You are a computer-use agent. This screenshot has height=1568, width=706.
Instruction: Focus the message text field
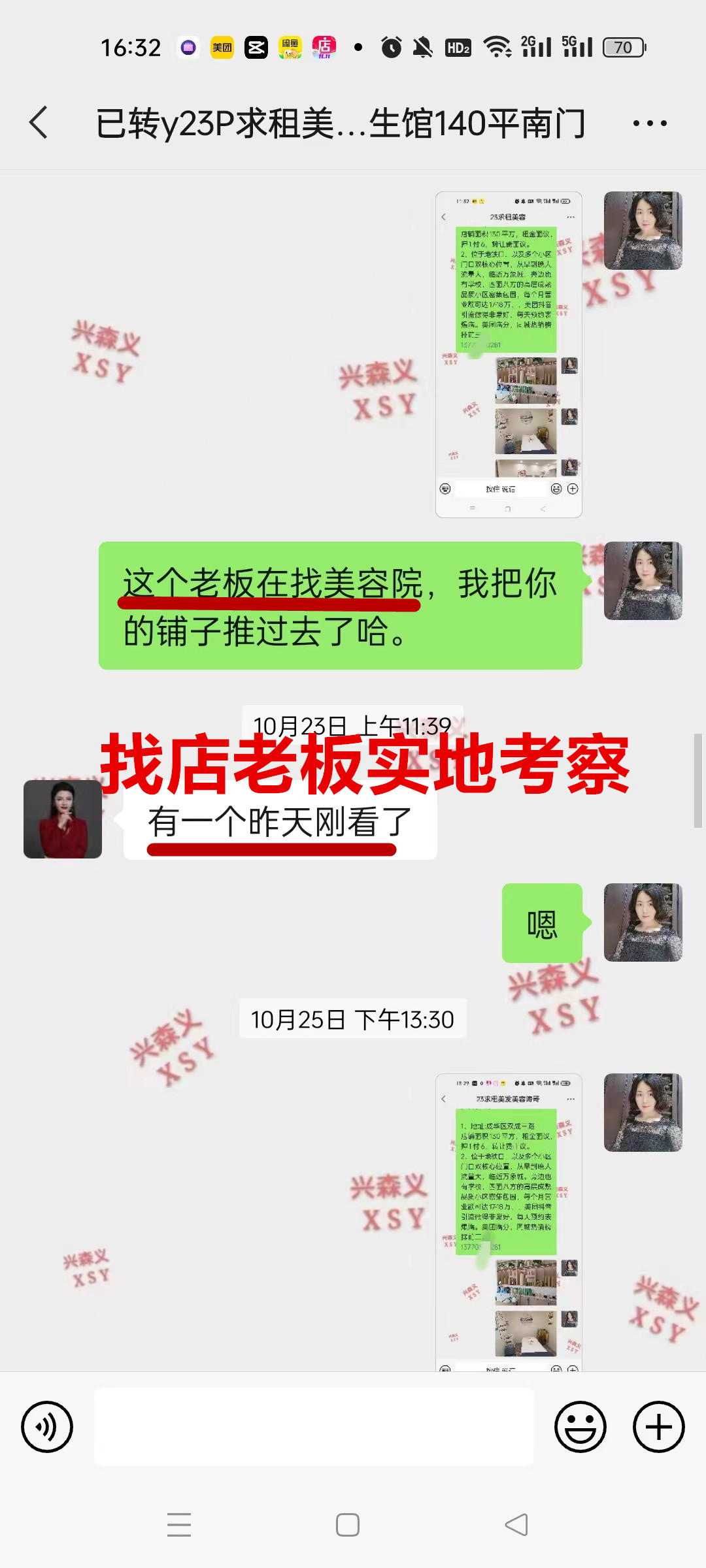click(x=314, y=1427)
